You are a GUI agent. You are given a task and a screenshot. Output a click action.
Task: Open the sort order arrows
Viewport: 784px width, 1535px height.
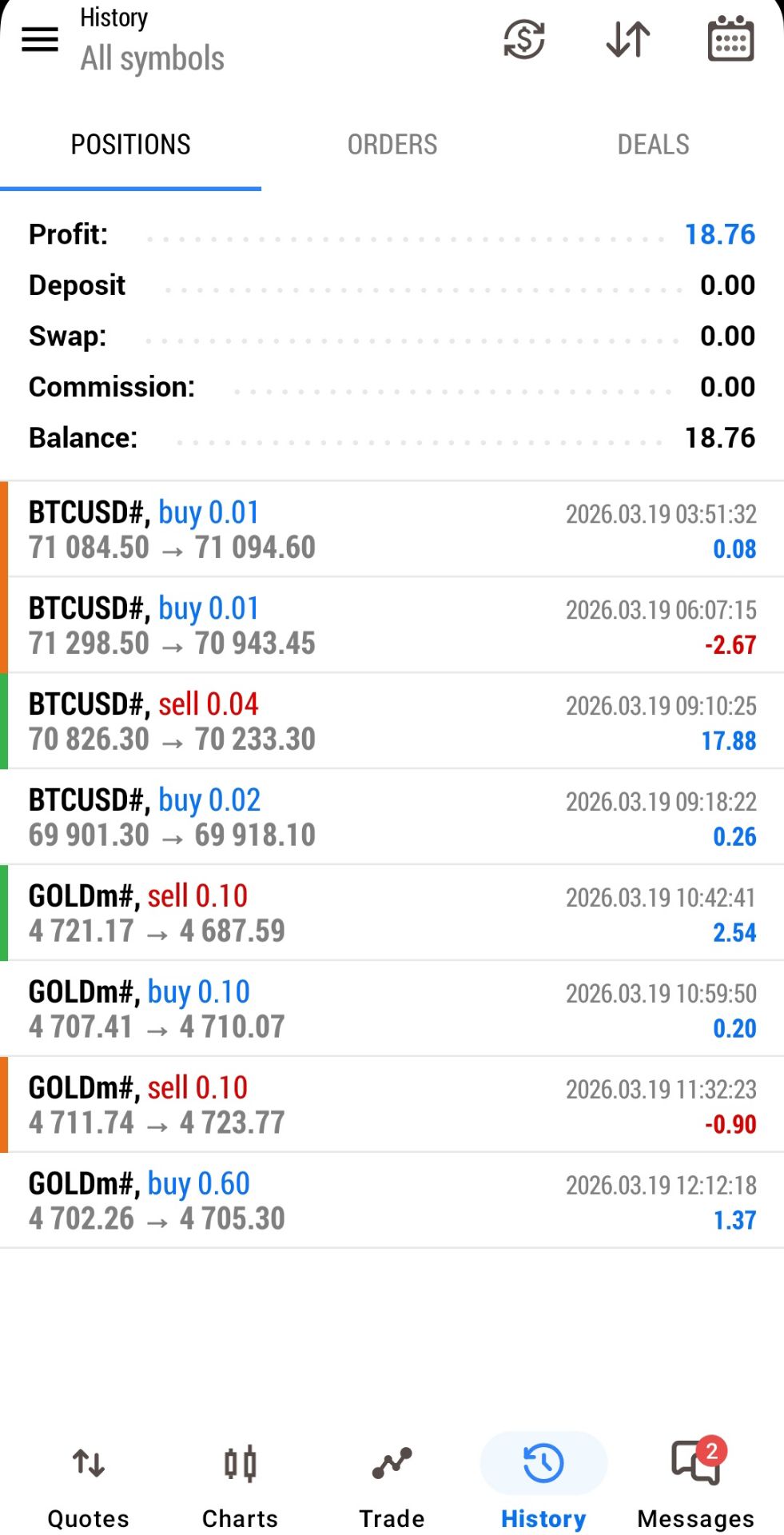pos(628,39)
